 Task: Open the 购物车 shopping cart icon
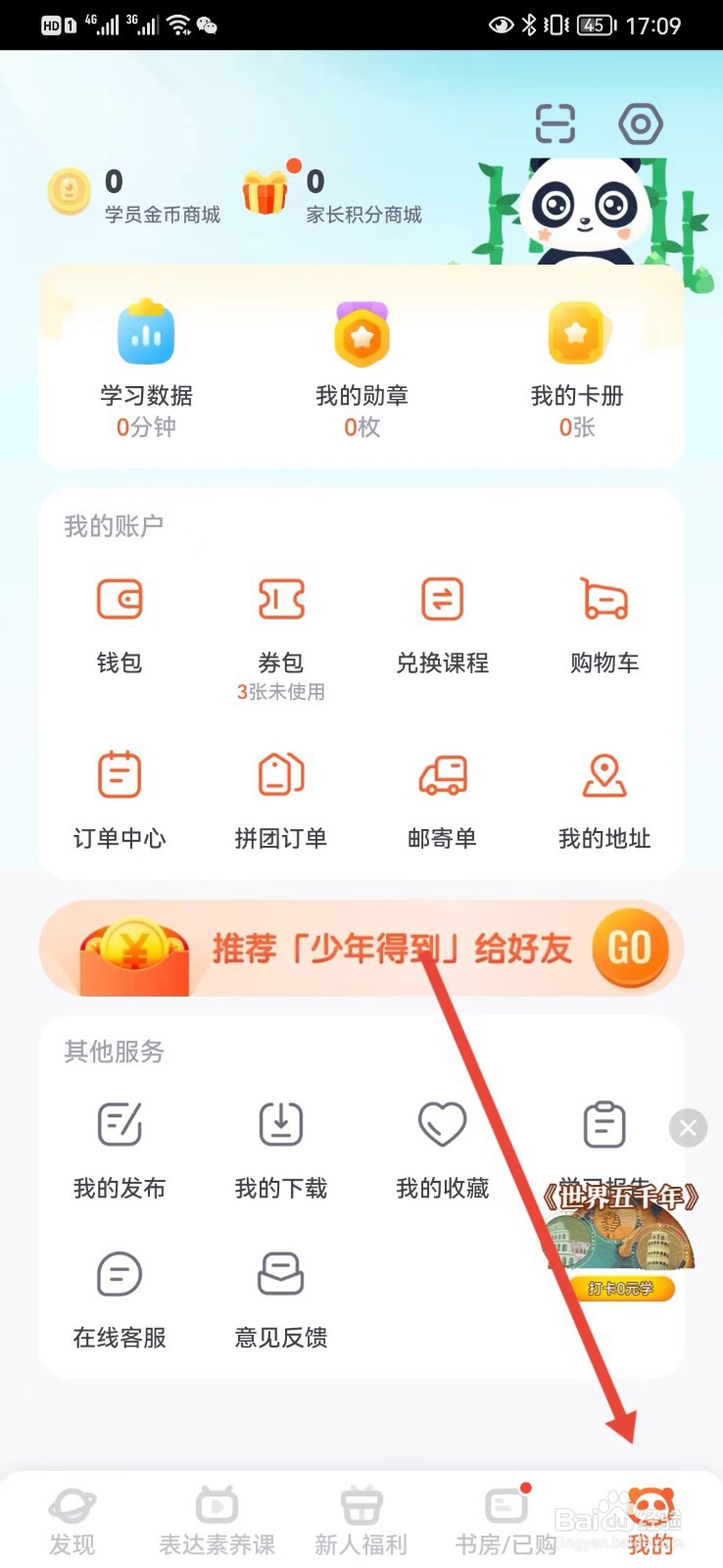pos(603,600)
